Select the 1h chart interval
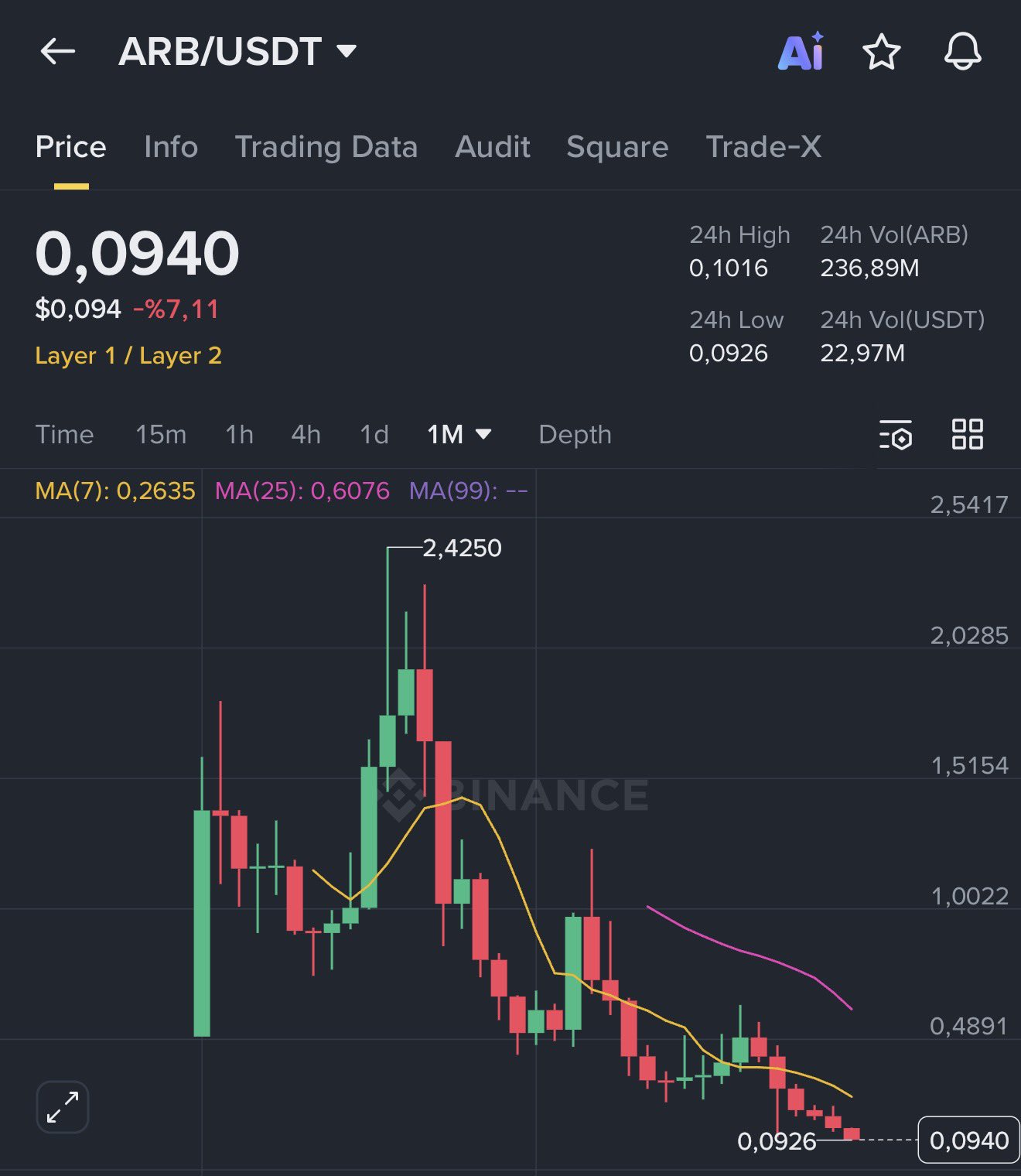The height and width of the screenshot is (1176, 1021). click(x=239, y=435)
